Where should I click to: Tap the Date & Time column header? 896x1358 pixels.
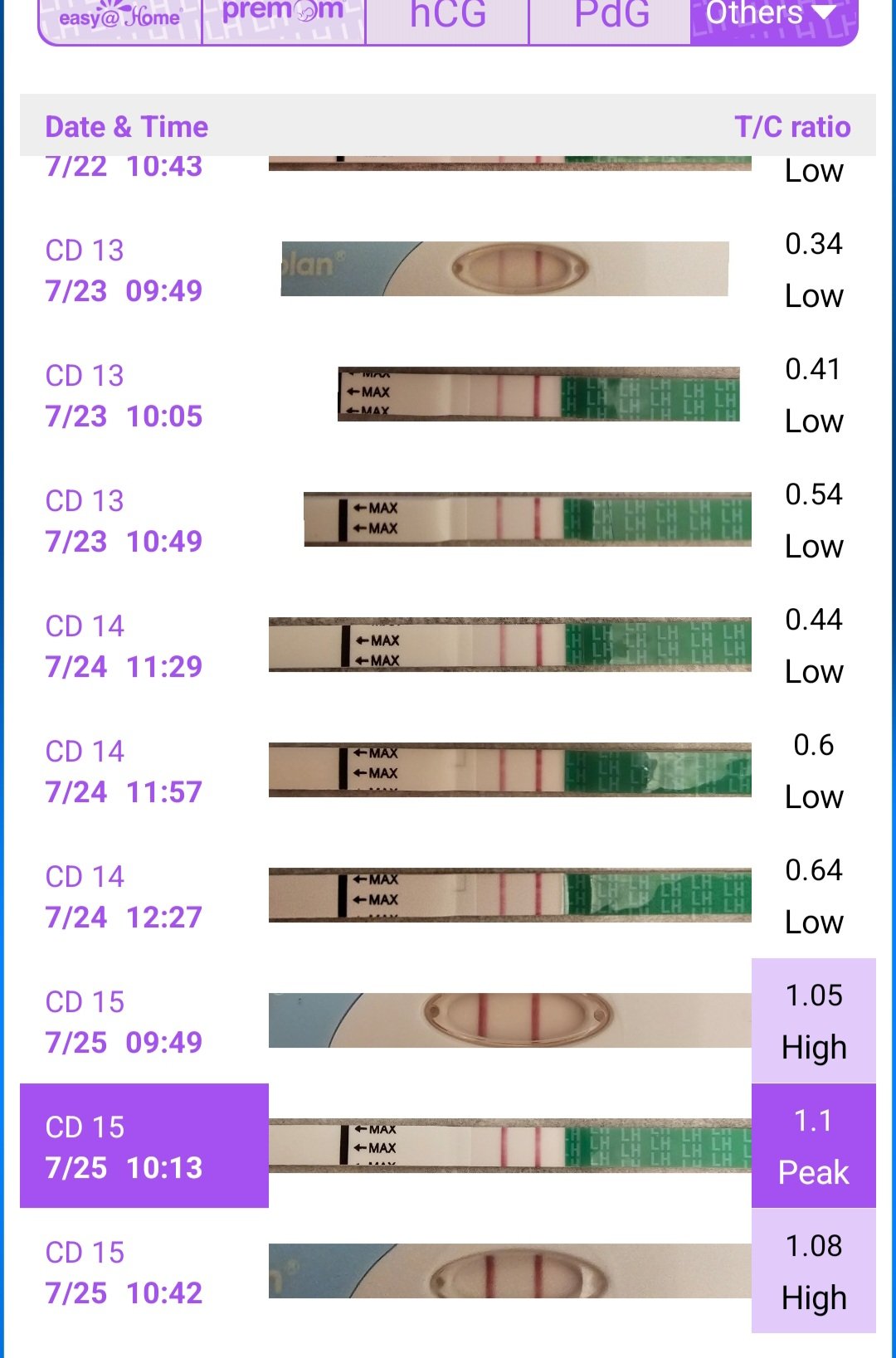click(x=126, y=127)
